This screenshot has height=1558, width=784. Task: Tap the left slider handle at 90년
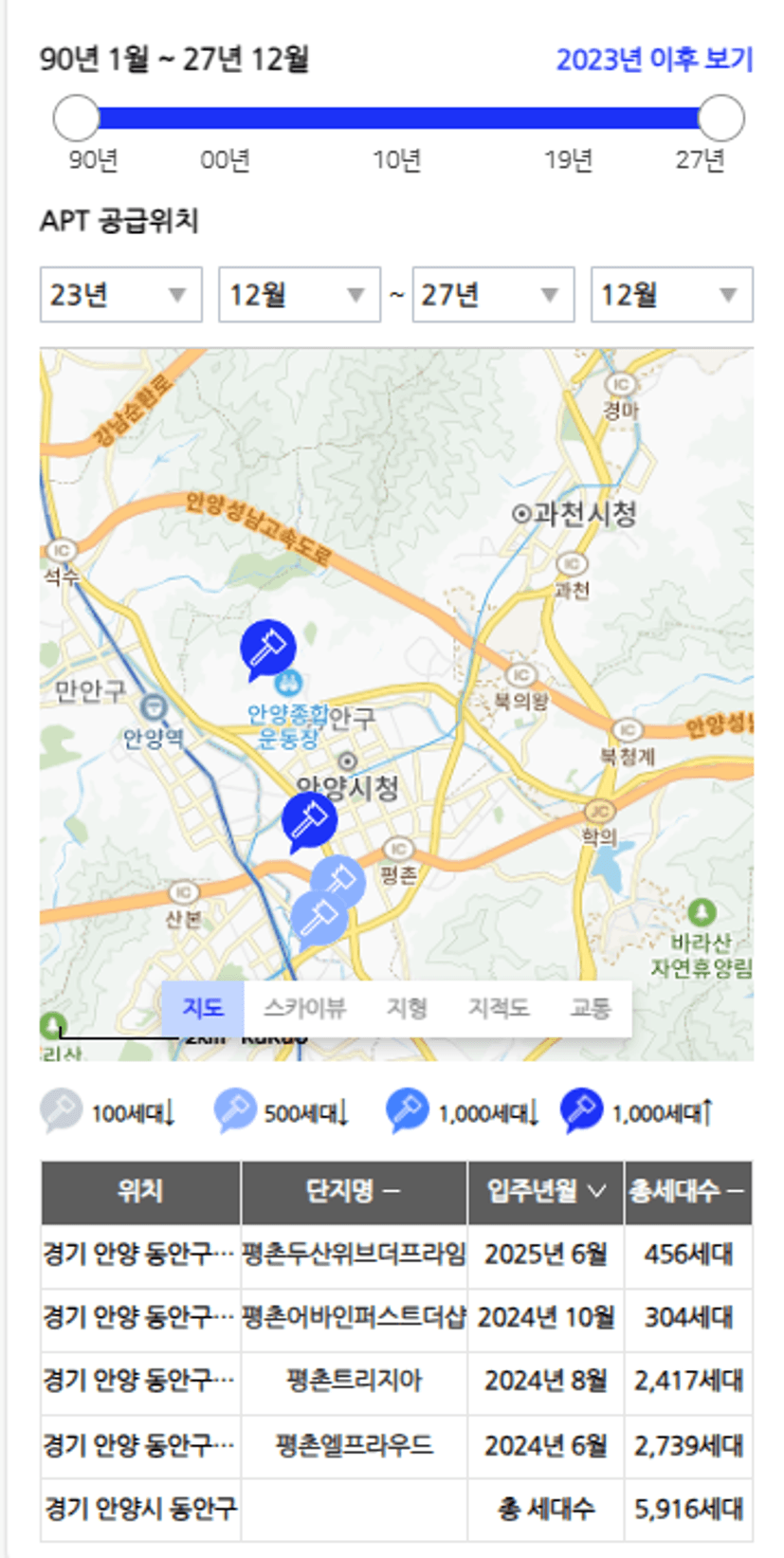tap(76, 119)
